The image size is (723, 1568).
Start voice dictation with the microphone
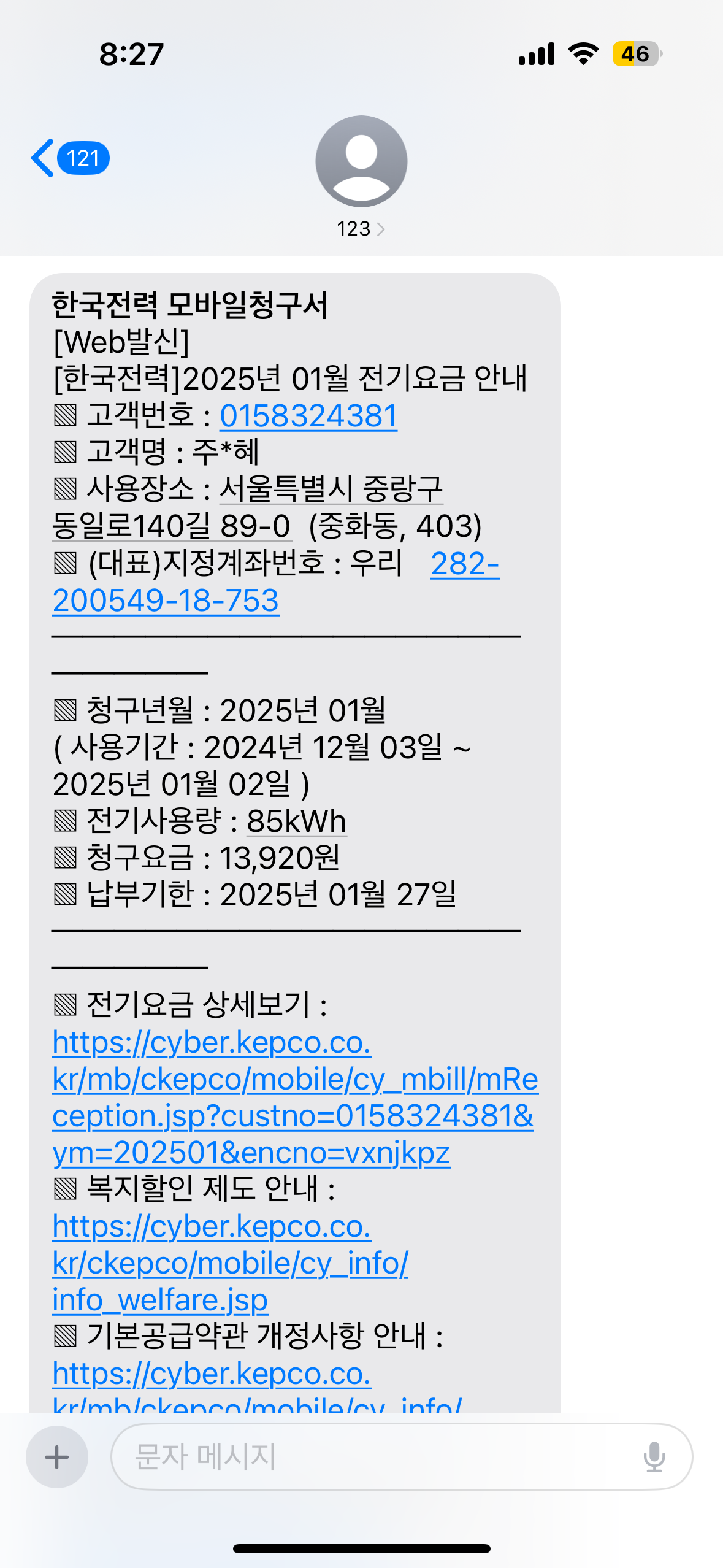coord(654,1456)
